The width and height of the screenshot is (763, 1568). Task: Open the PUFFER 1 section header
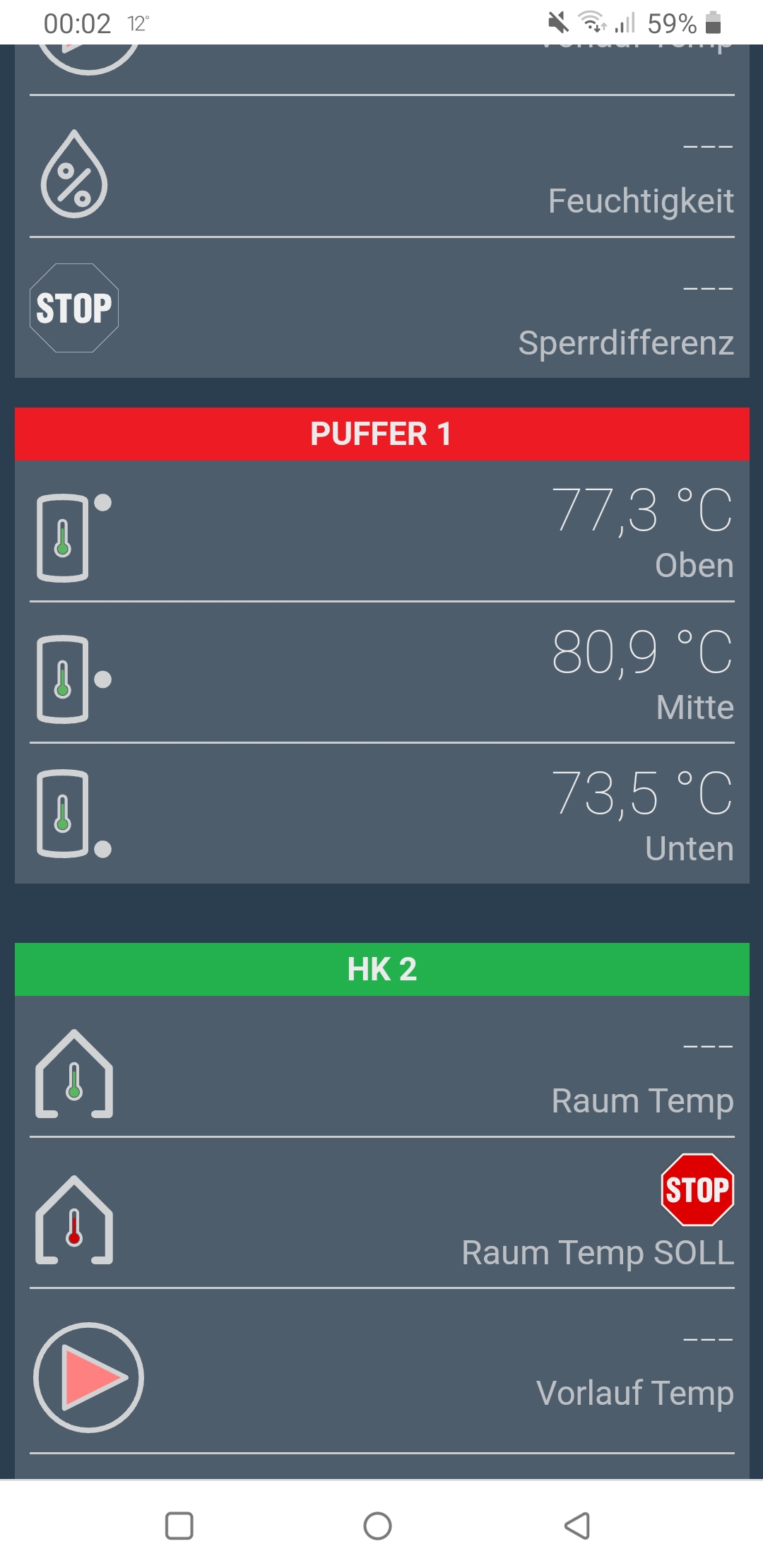tap(381, 434)
